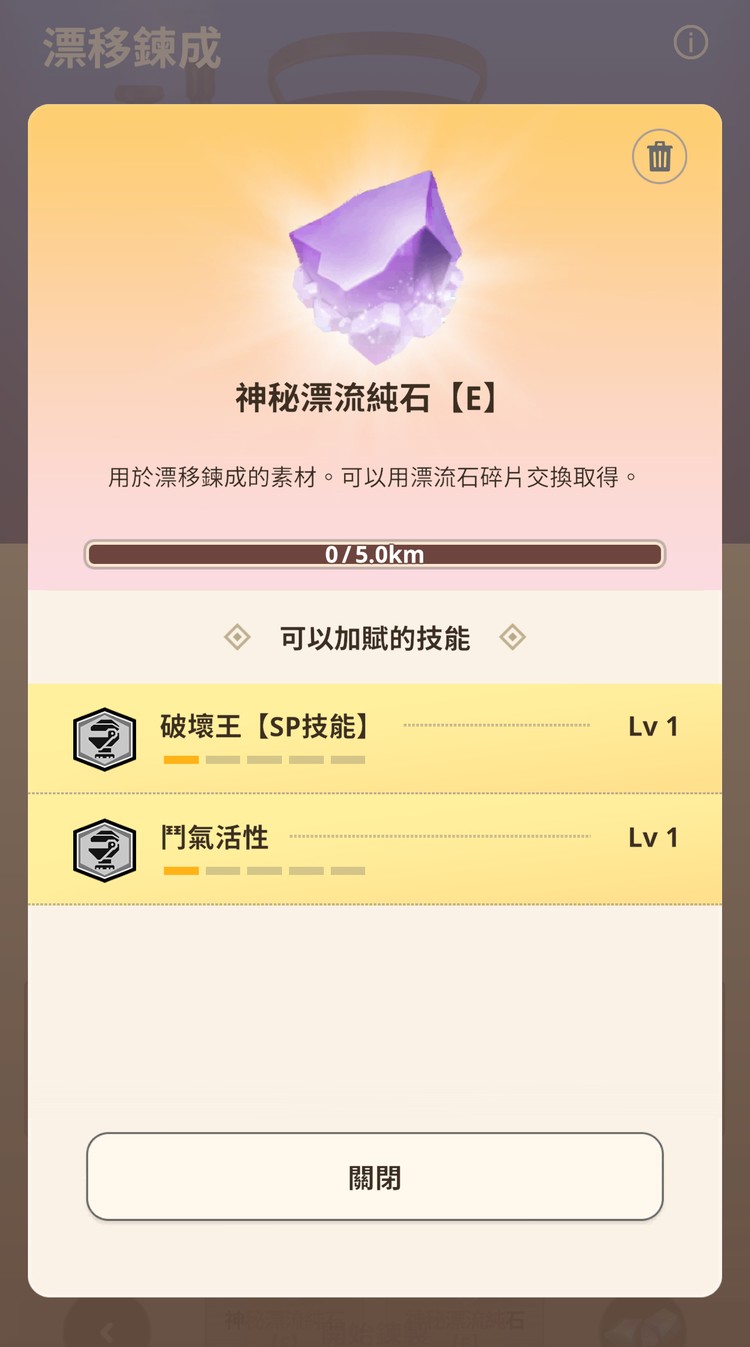Collapse the stone detail card via back chevron
The width and height of the screenshot is (750, 1347).
tap(107, 1331)
